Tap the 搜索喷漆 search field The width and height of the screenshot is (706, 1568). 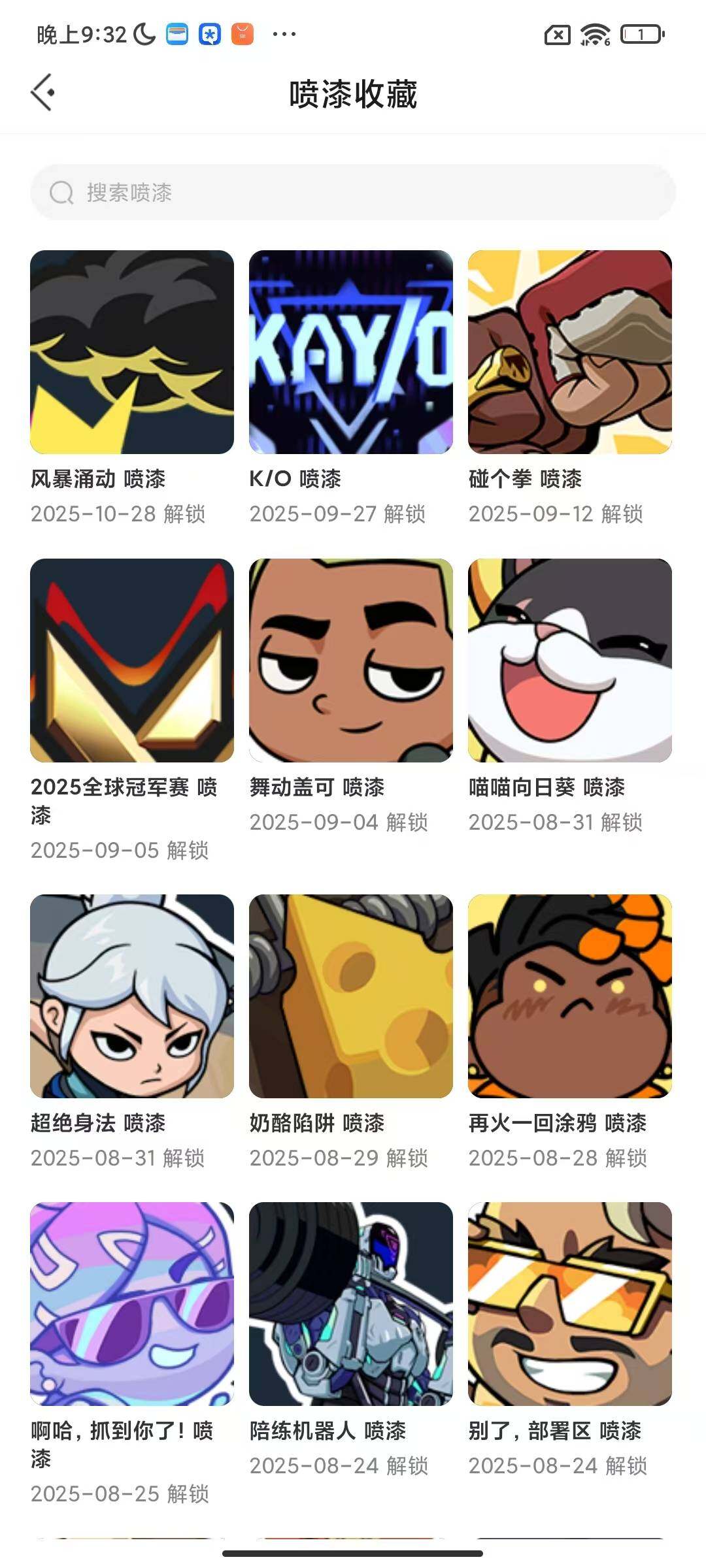pos(353,192)
